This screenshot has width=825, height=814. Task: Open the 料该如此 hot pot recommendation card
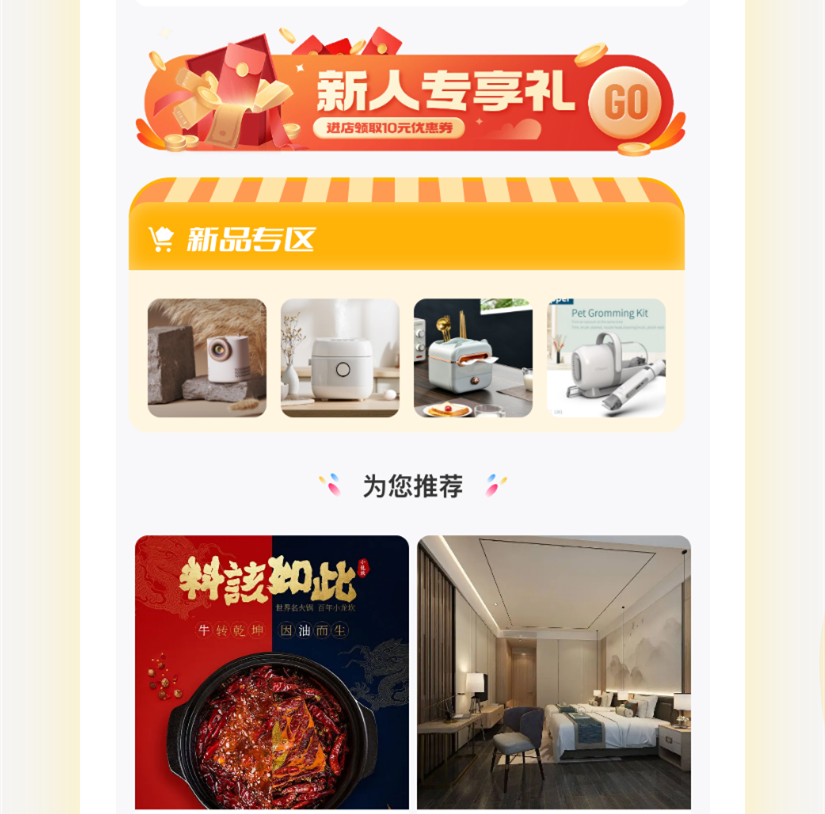(272, 672)
